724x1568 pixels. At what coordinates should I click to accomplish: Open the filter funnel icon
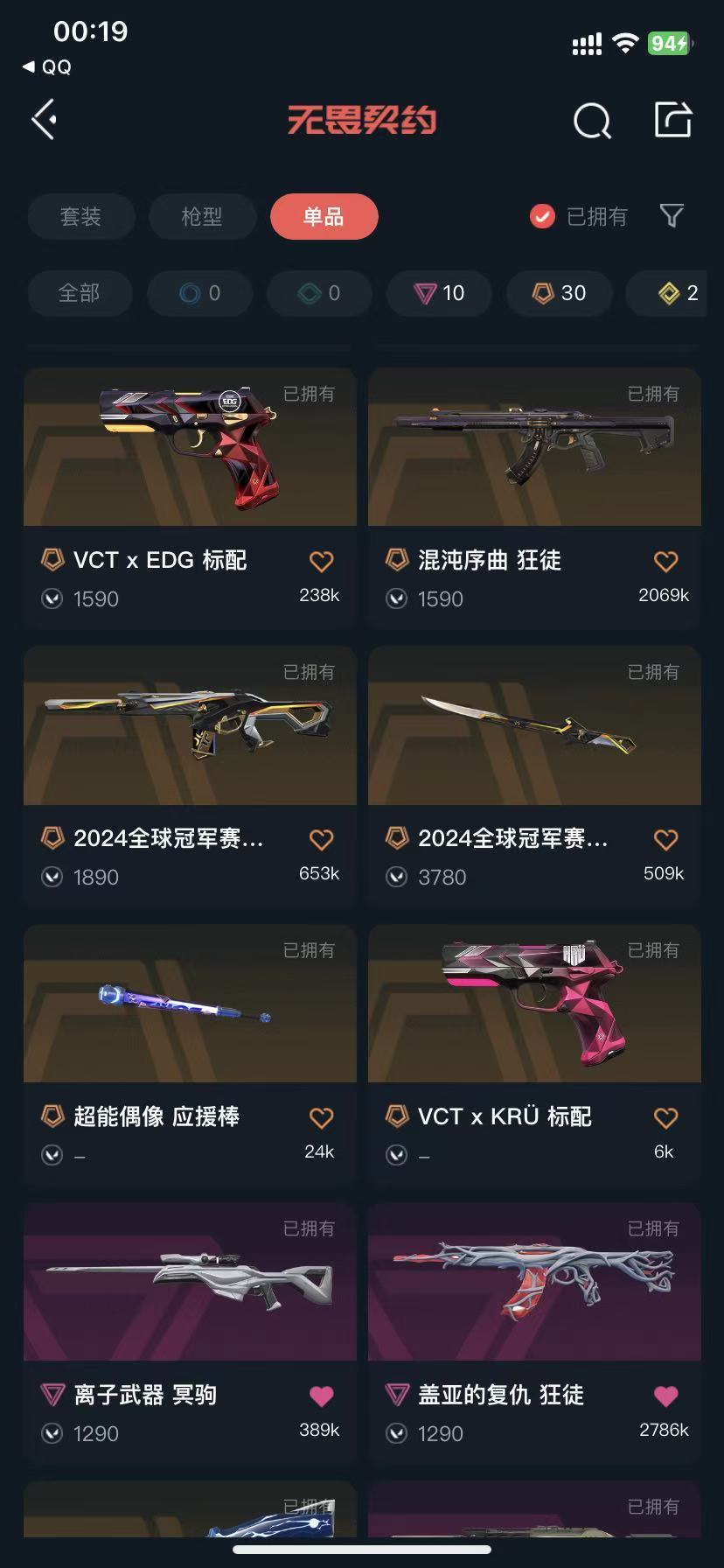[672, 215]
